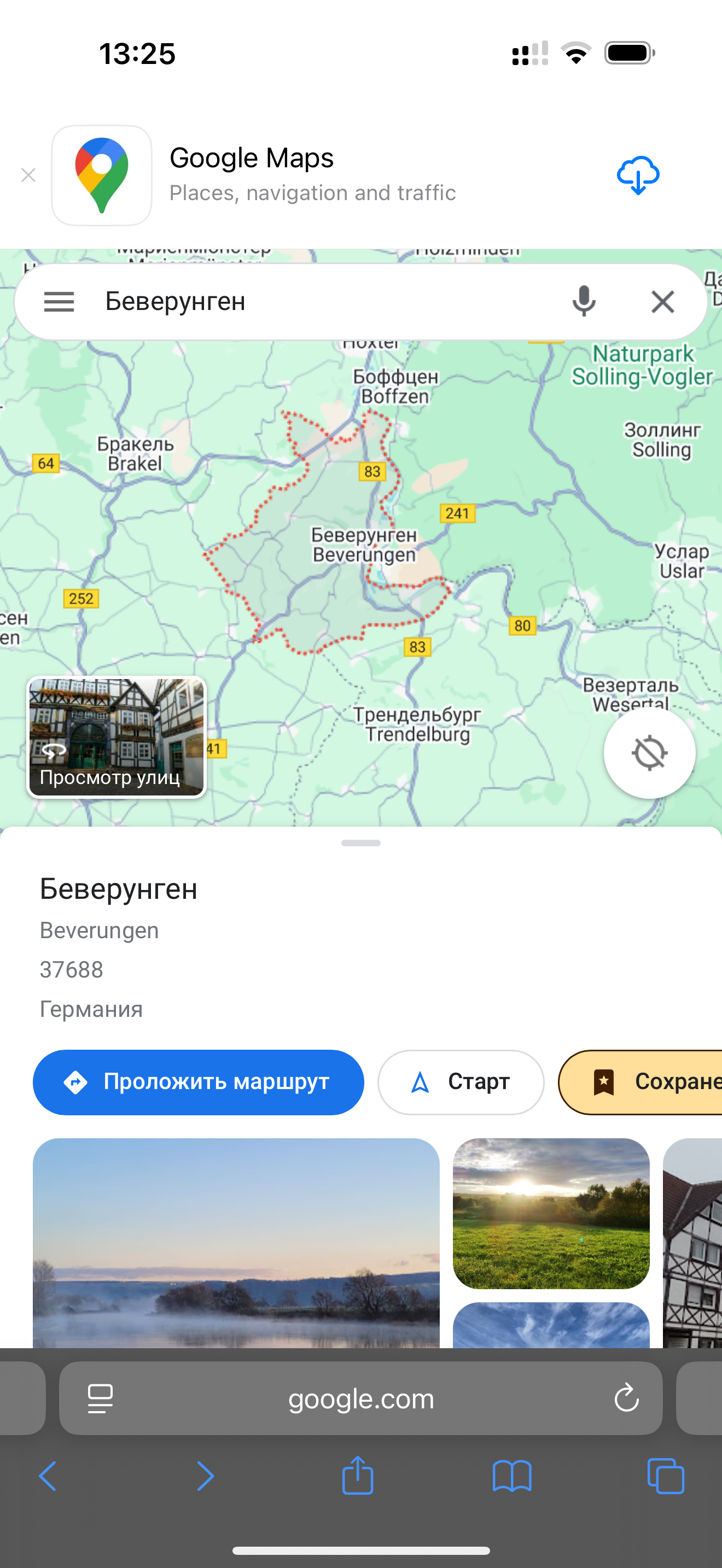The width and height of the screenshot is (722, 1568).
Task: Download the Google Maps app
Action: [637, 175]
